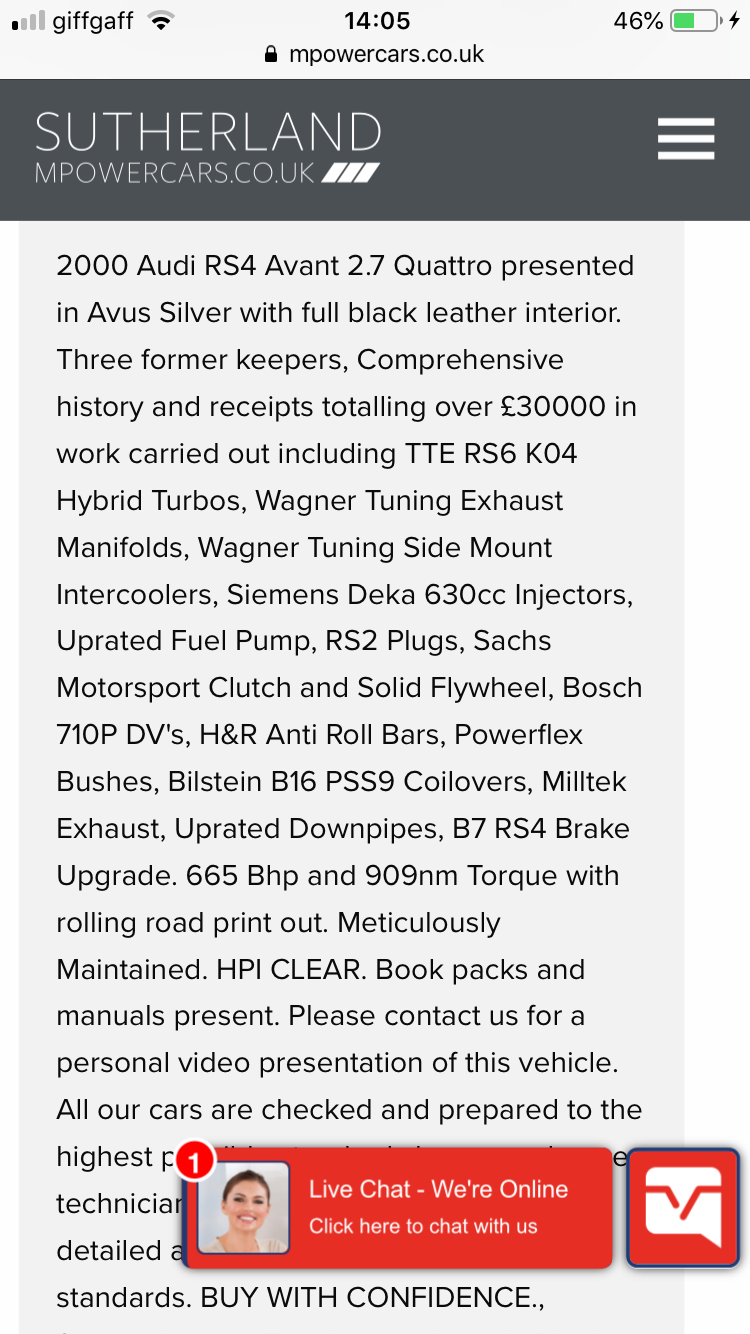Tap the red chat bubble widget icon
Image resolution: width=750 pixels, height=1334 pixels.
[x=683, y=1207]
